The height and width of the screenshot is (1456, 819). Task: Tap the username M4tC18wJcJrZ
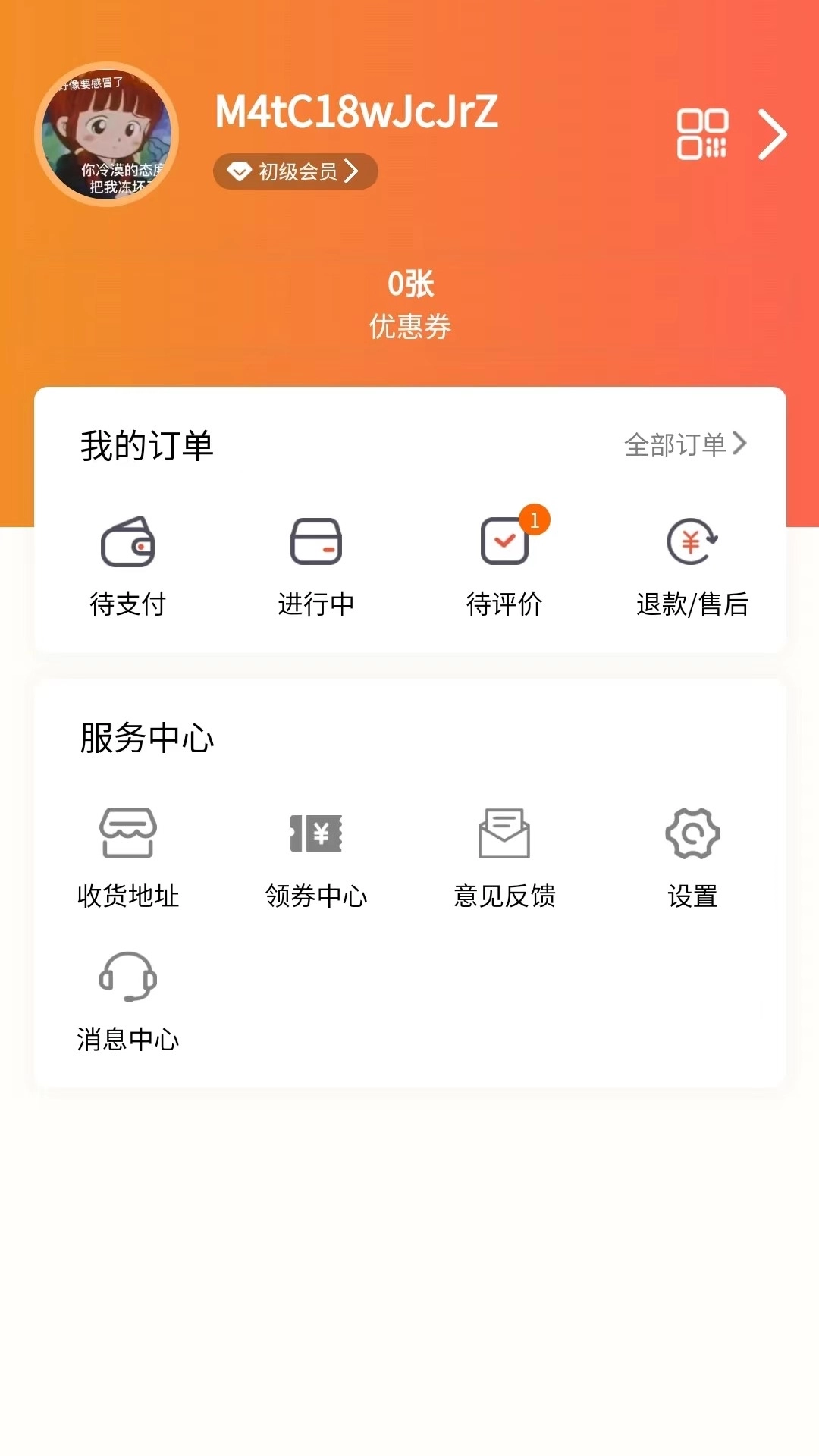pos(354,114)
